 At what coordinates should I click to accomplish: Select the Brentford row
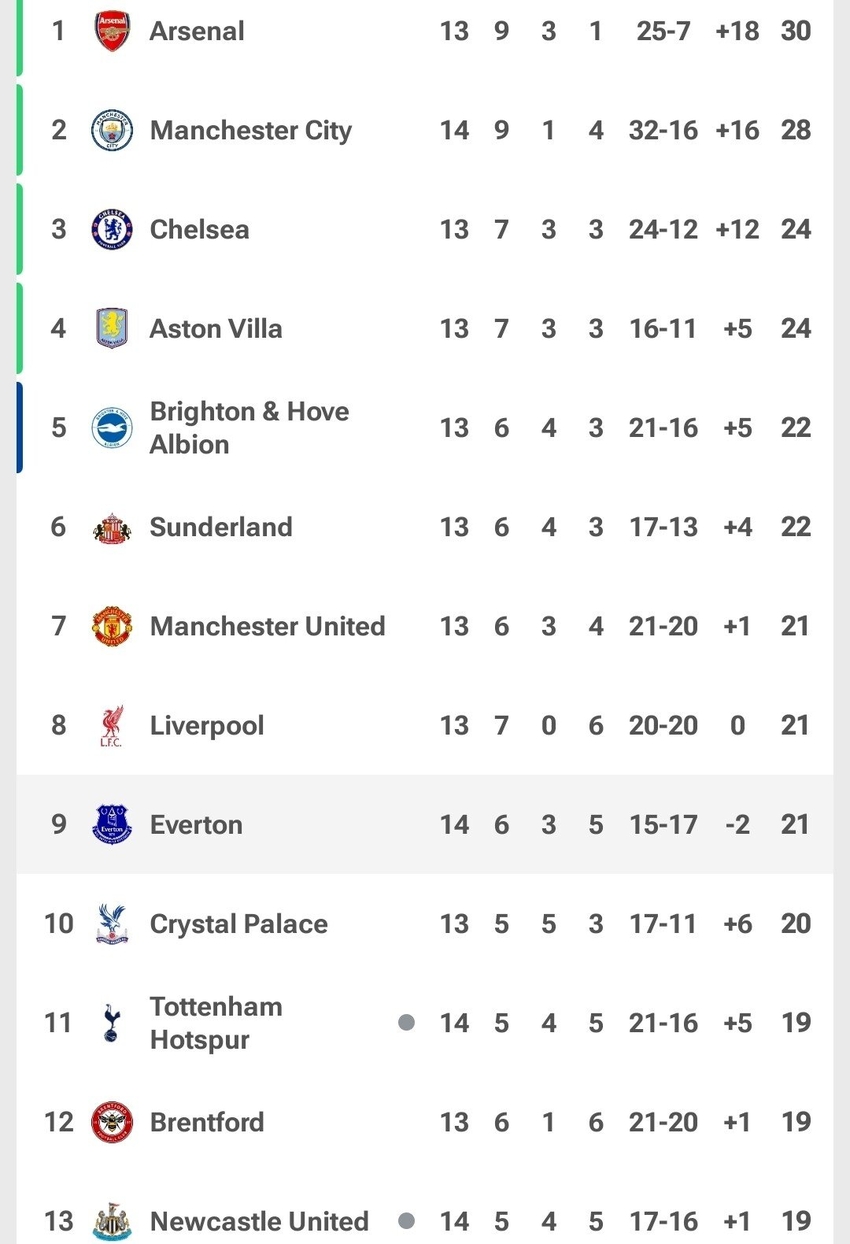(x=207, y=1122)
